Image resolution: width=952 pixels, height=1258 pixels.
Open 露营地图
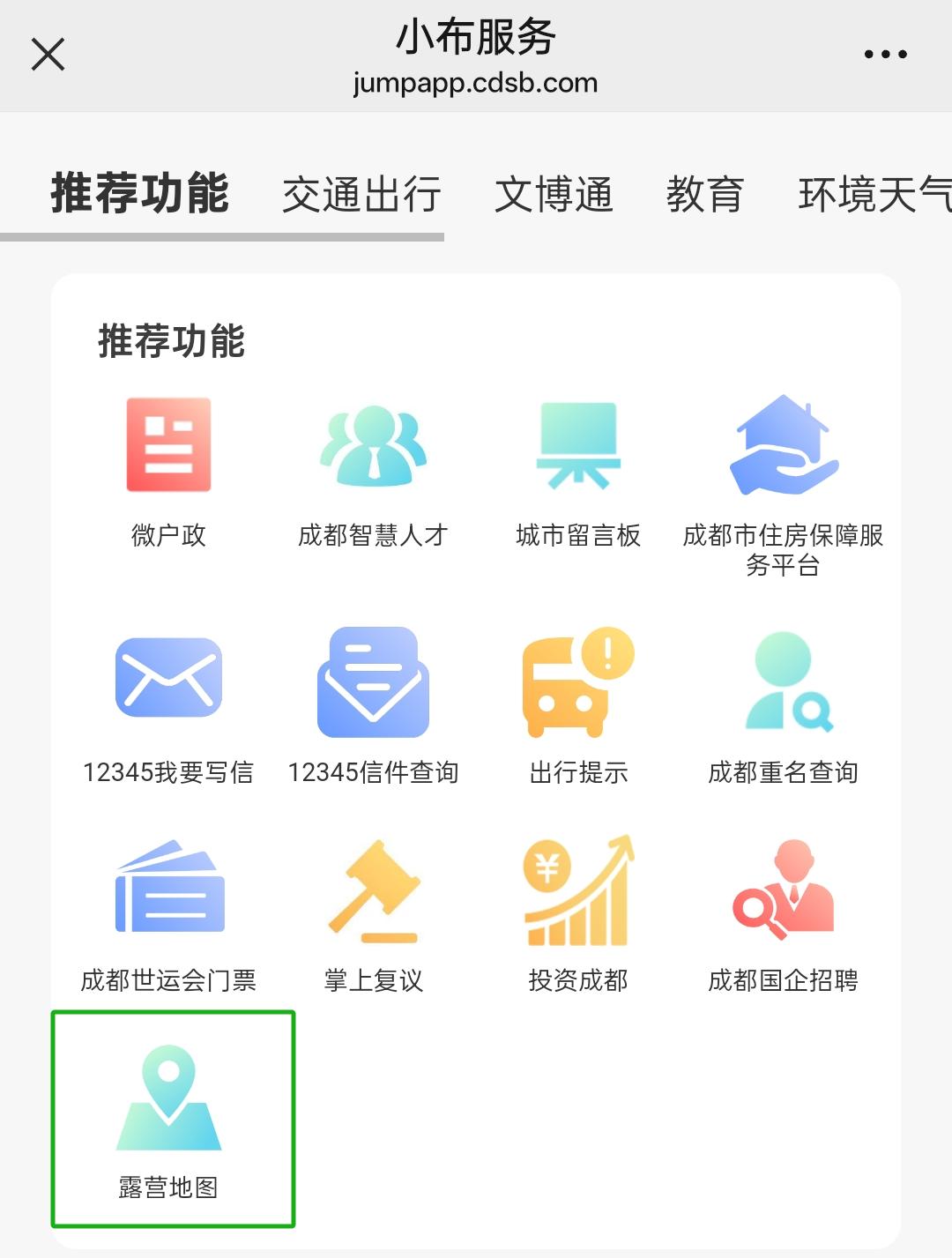point(168,1120)
